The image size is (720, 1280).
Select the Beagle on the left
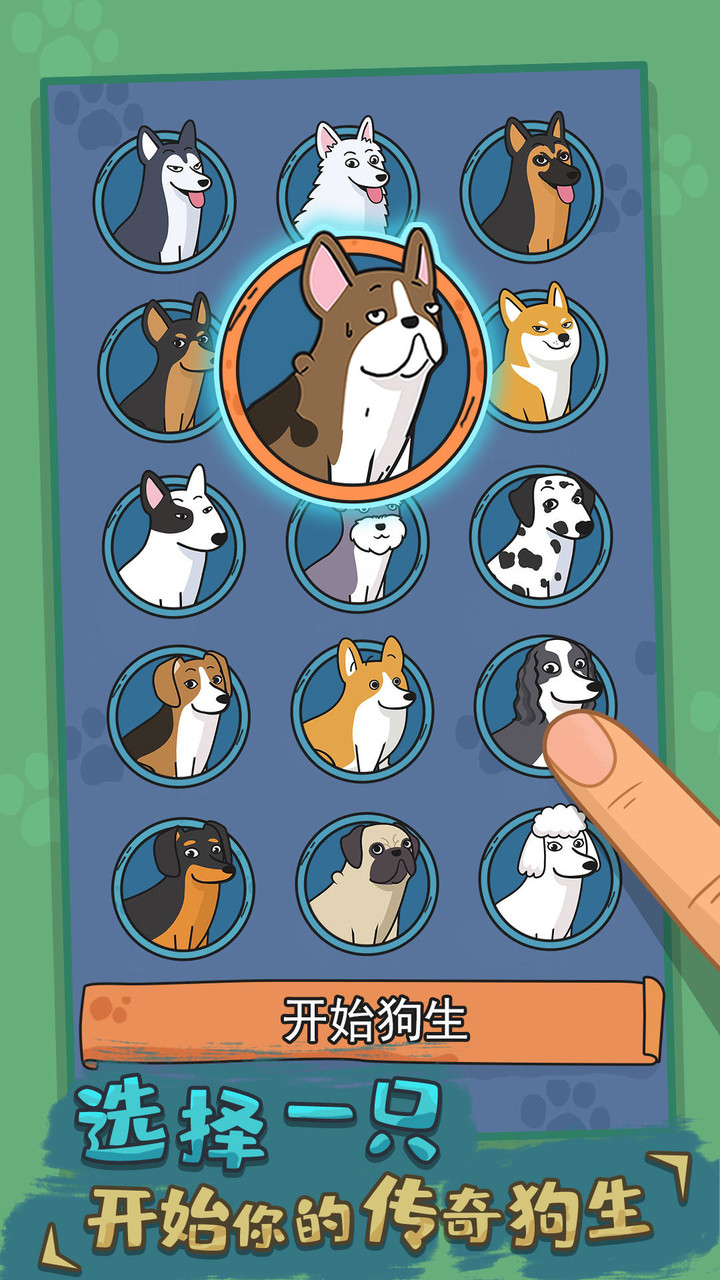click(x=182, y=710)
